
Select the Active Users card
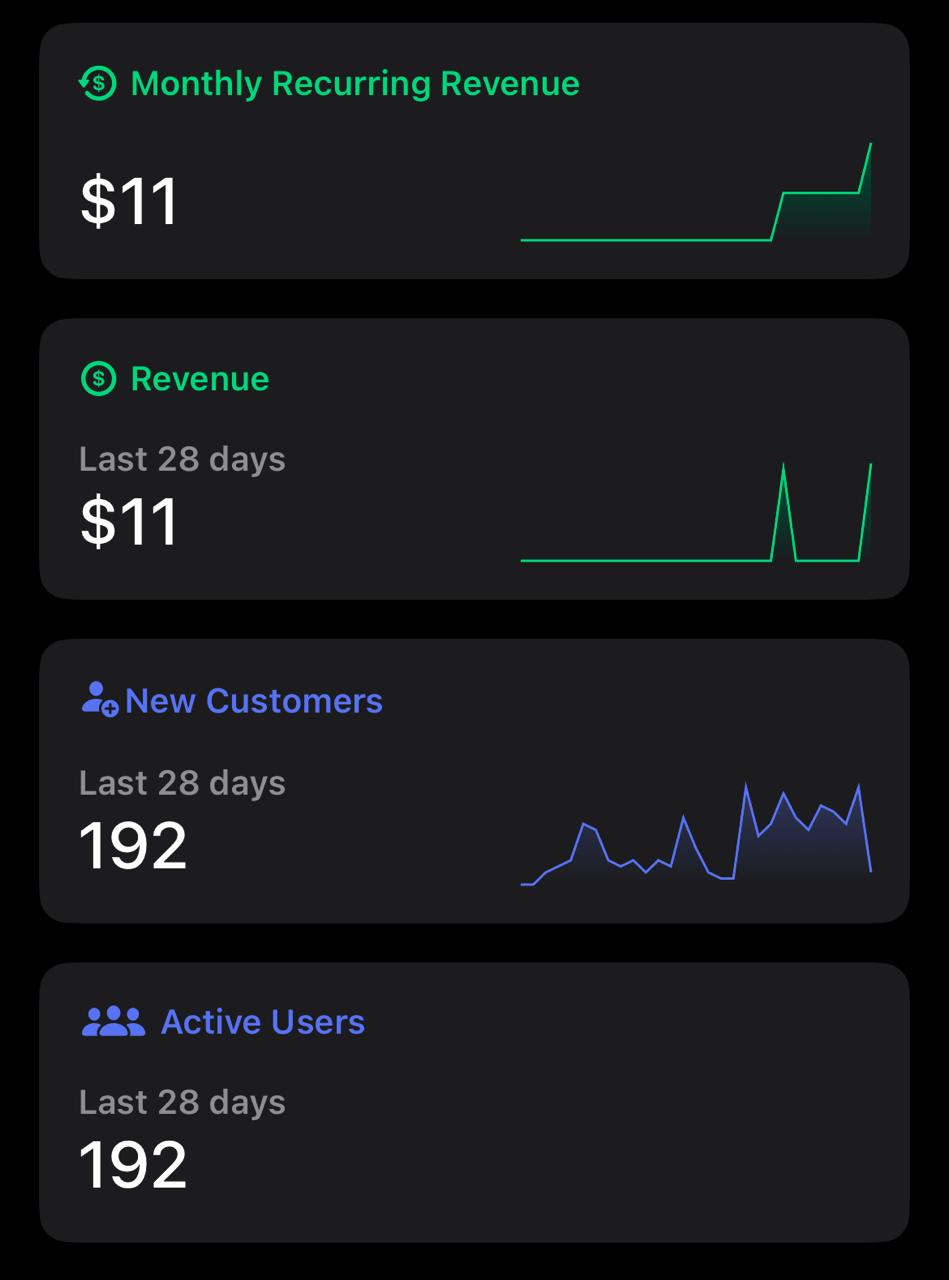(474, 1102)
